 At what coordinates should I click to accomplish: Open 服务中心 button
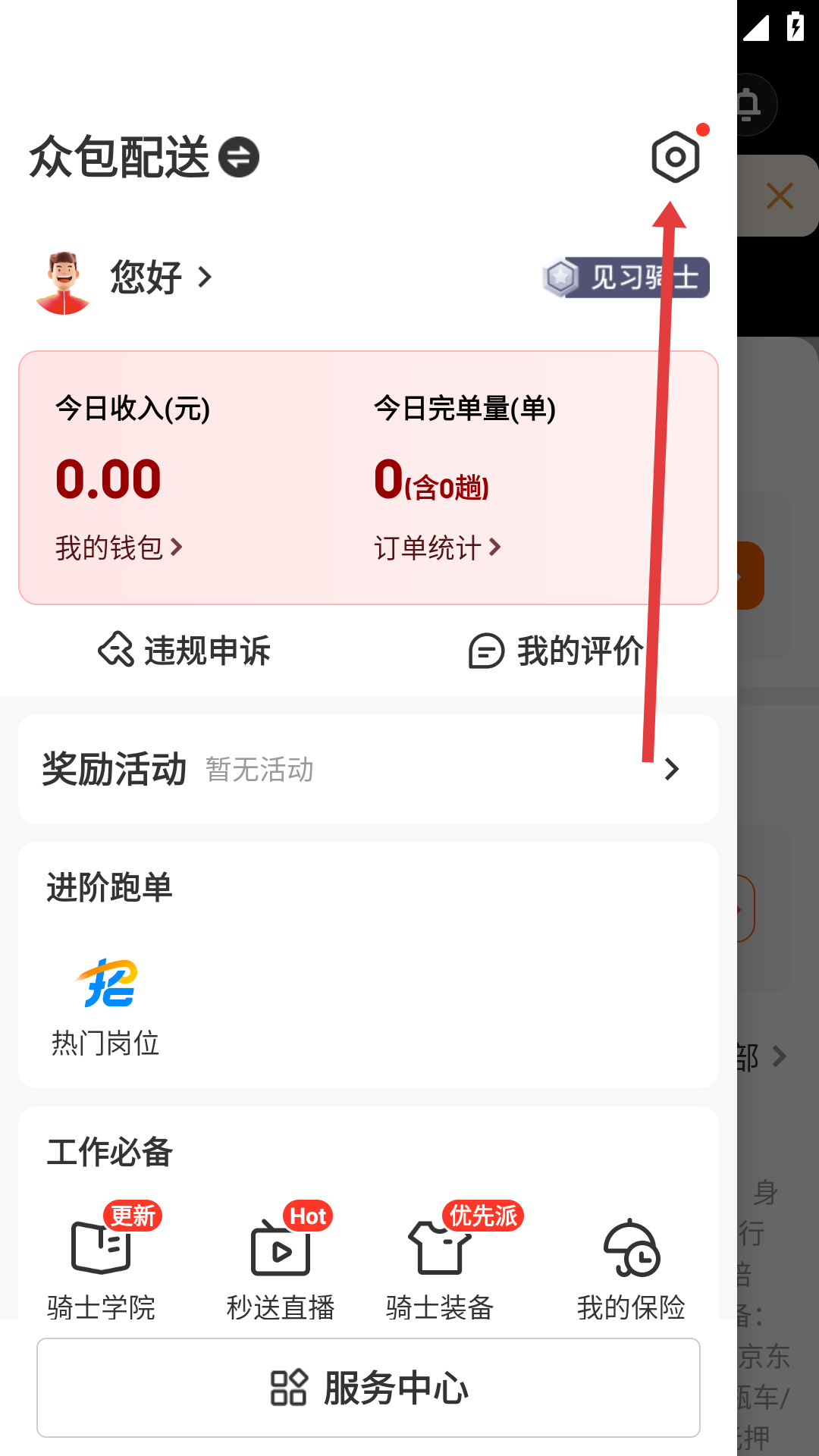pyautogui.click(x=369, y=1388)
